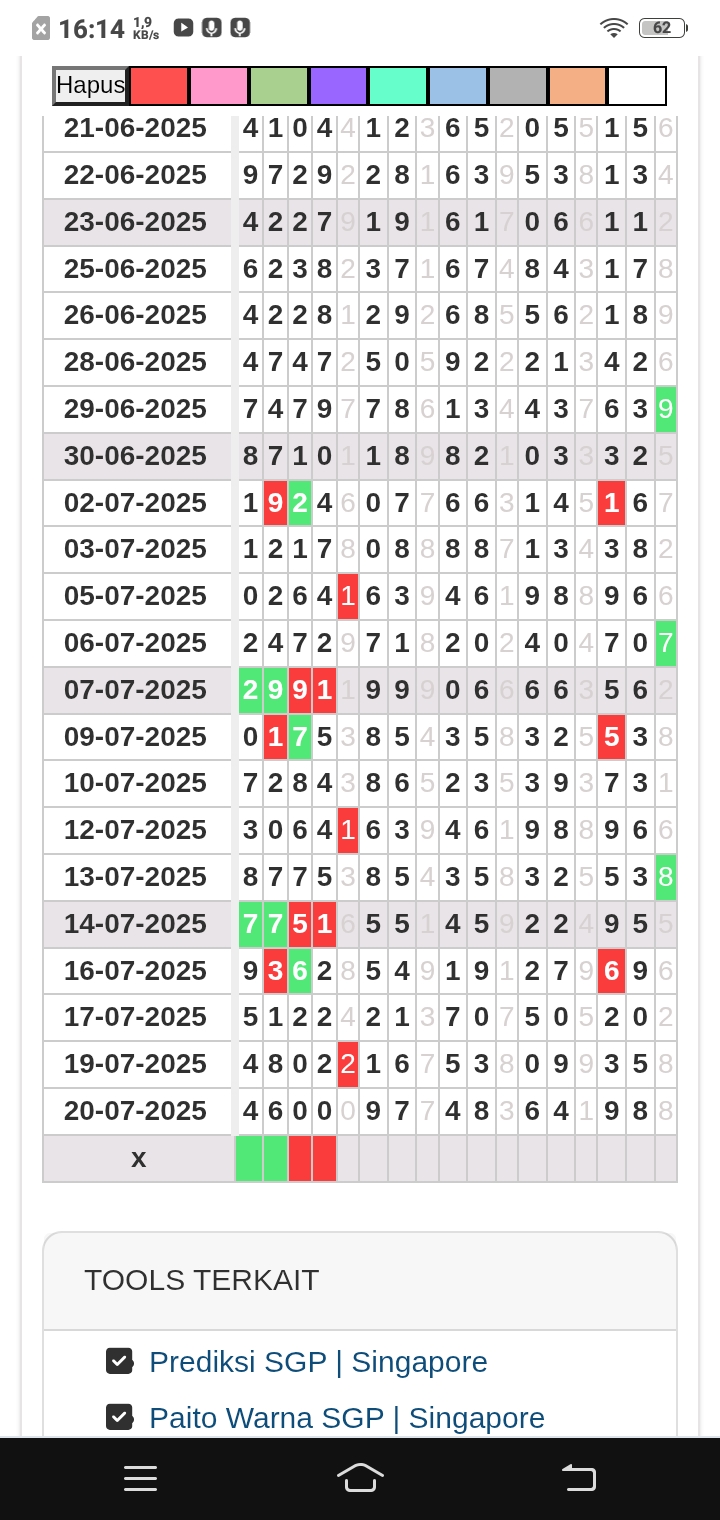Choose the light green color swatch
Screen dimensions: 720x1520
click(279, 86)
